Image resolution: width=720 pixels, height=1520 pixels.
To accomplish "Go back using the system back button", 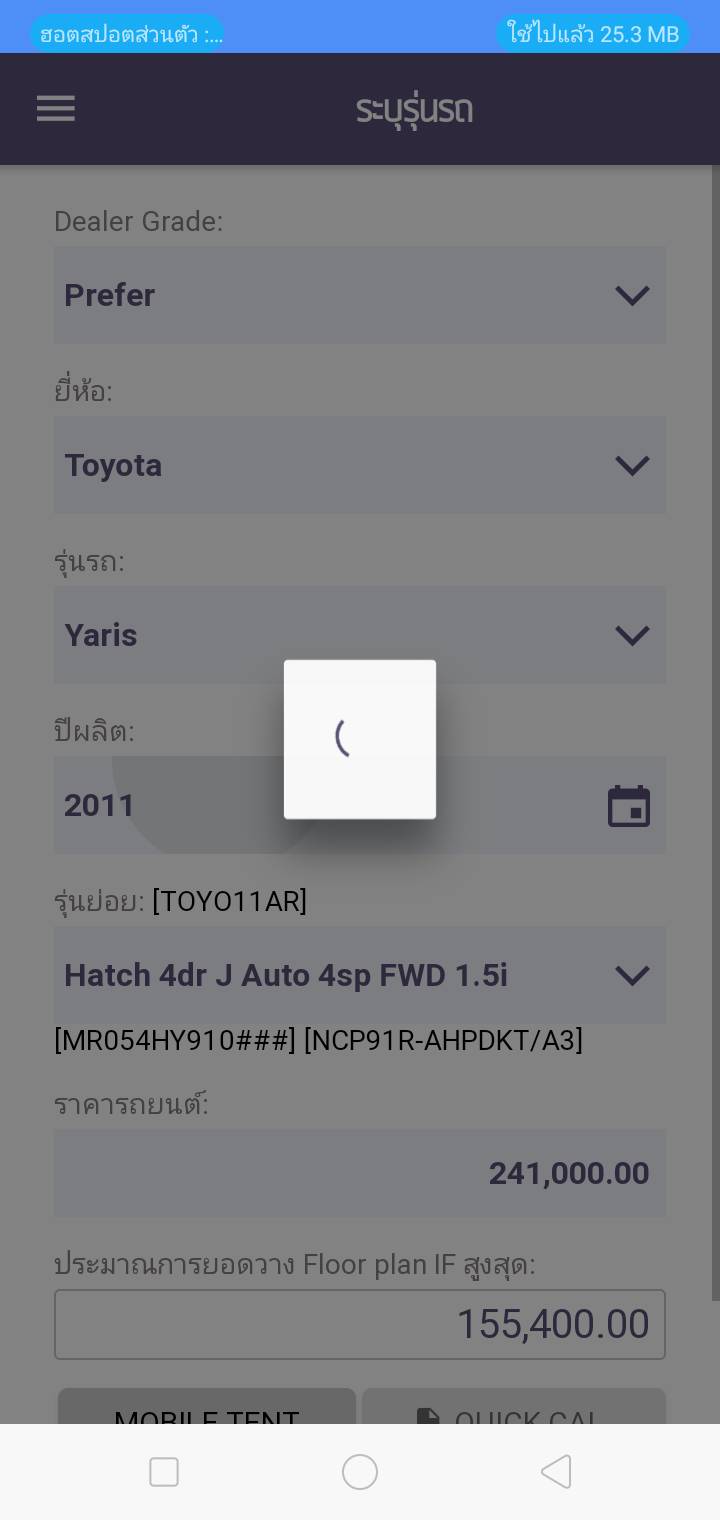I will coord(556,1472).
